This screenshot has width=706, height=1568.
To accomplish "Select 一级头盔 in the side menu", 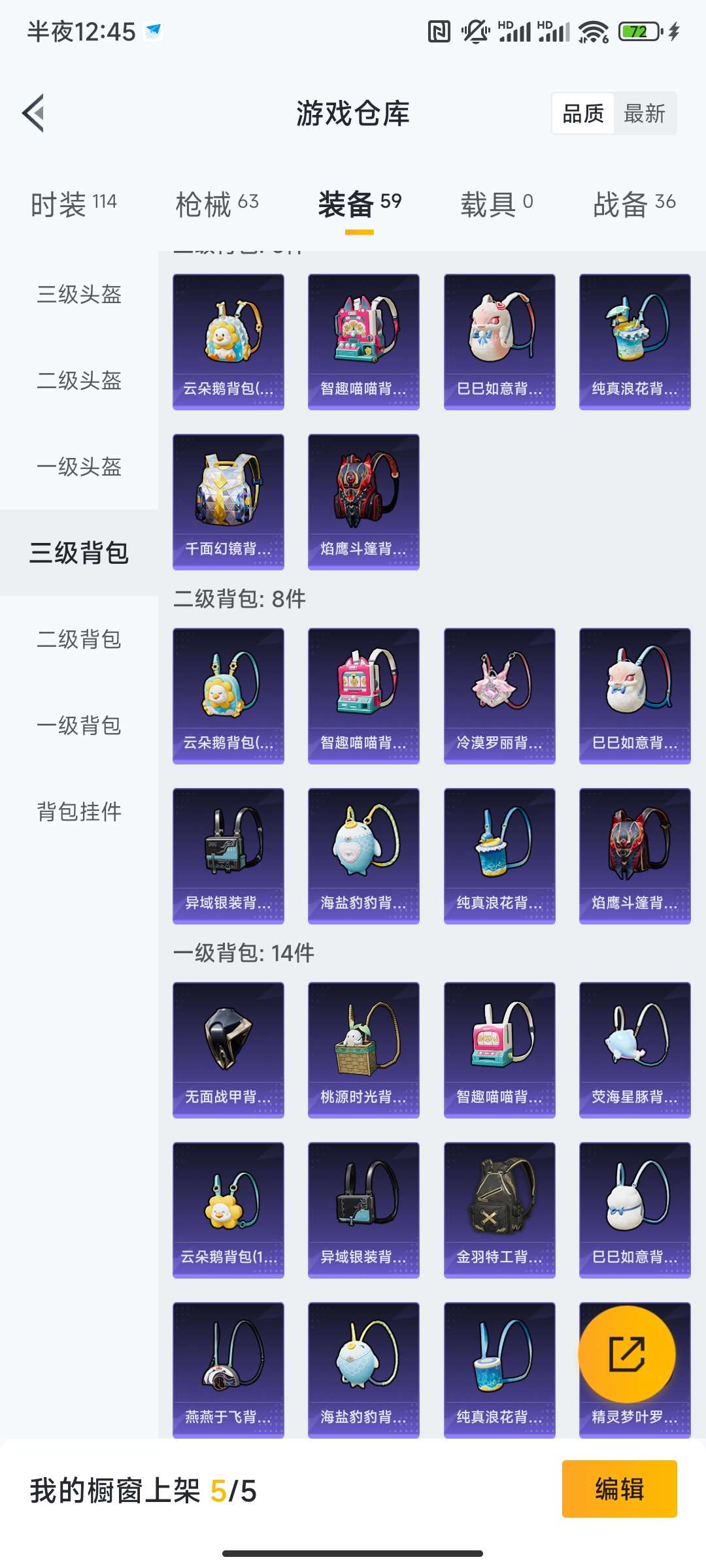I will tap(79, 467).
